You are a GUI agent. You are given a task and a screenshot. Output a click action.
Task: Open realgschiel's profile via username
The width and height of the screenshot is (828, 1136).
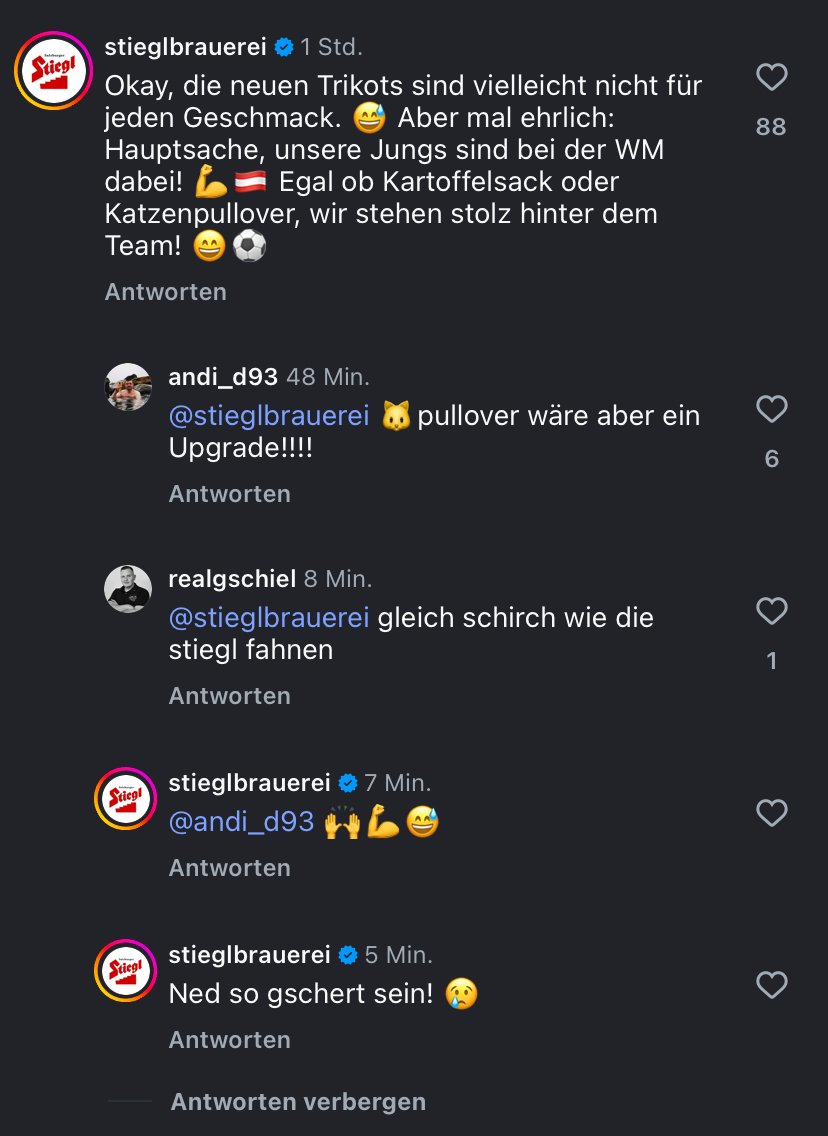232,579
